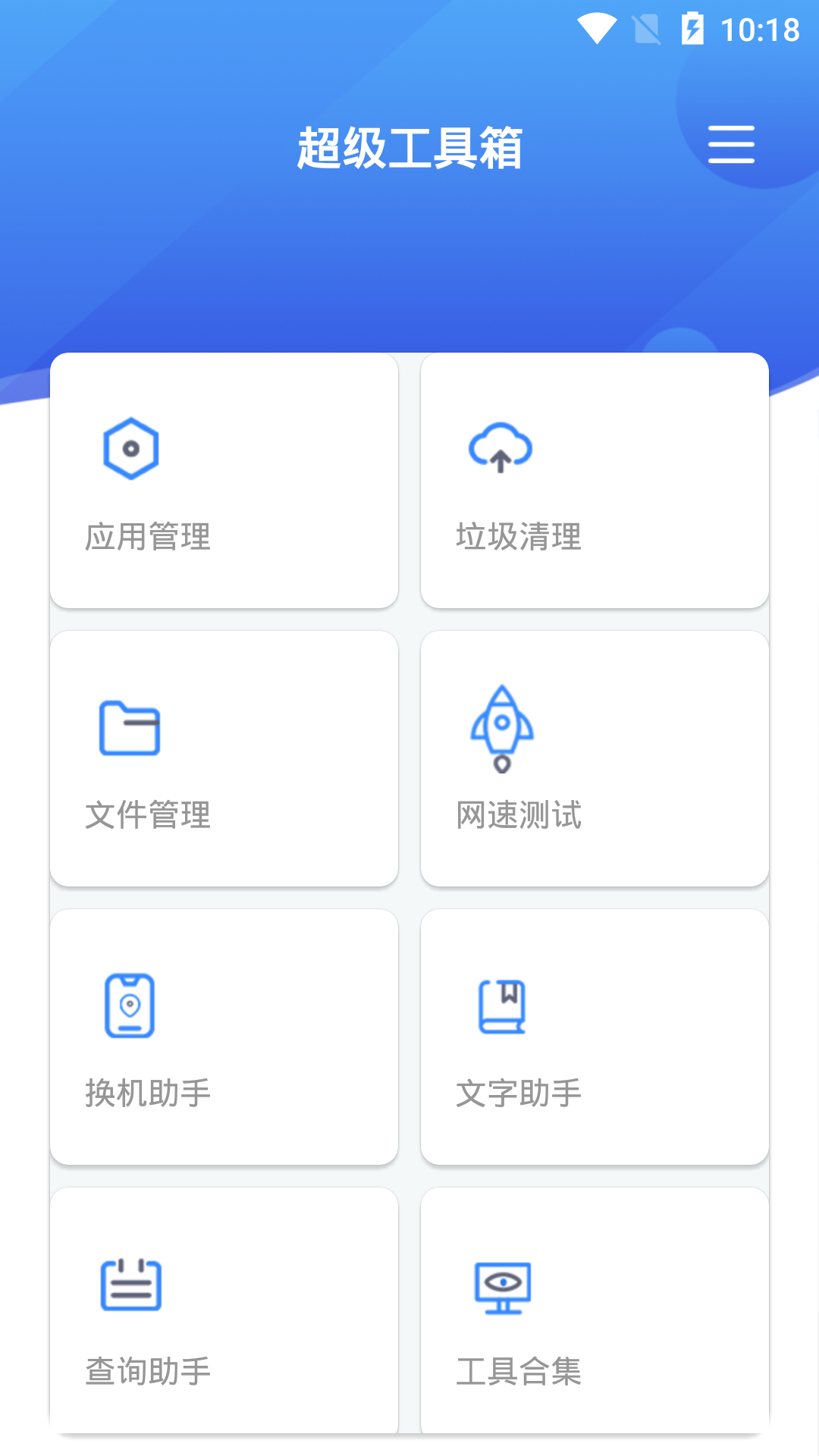Open the hamburger menu in top right
Screen dimensions: 819x1456
point(730,144)
